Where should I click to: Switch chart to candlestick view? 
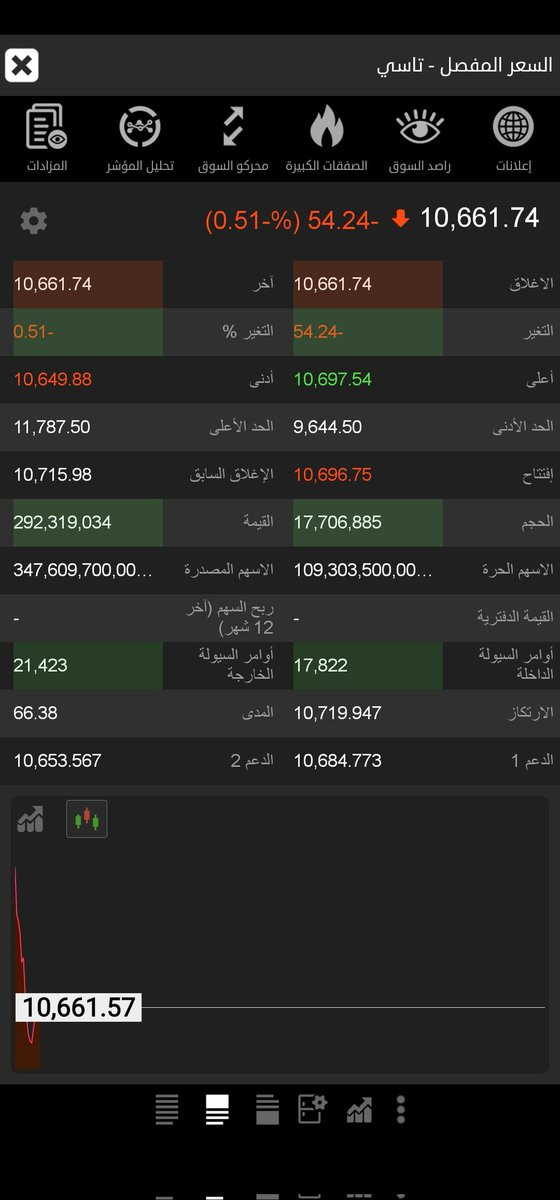pos(87,820)
